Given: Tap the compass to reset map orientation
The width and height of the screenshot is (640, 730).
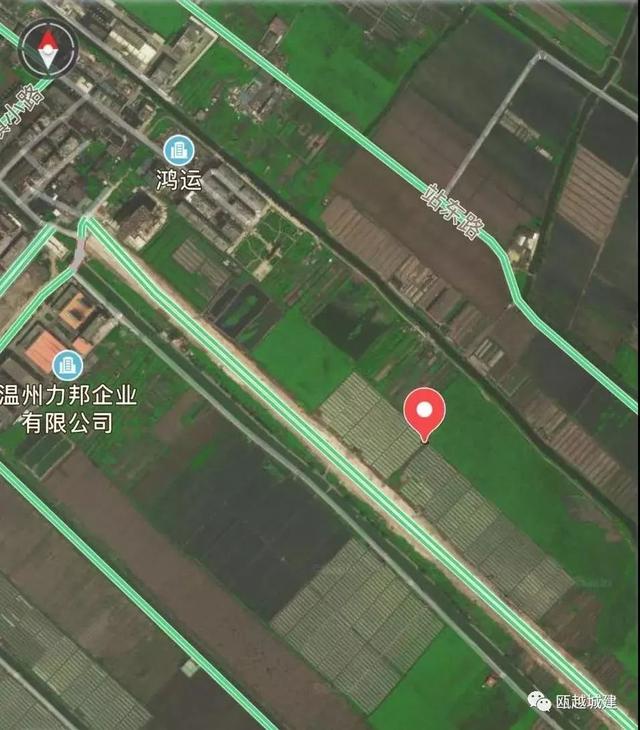Looking at the screenshot, I should tap(47, 46).
